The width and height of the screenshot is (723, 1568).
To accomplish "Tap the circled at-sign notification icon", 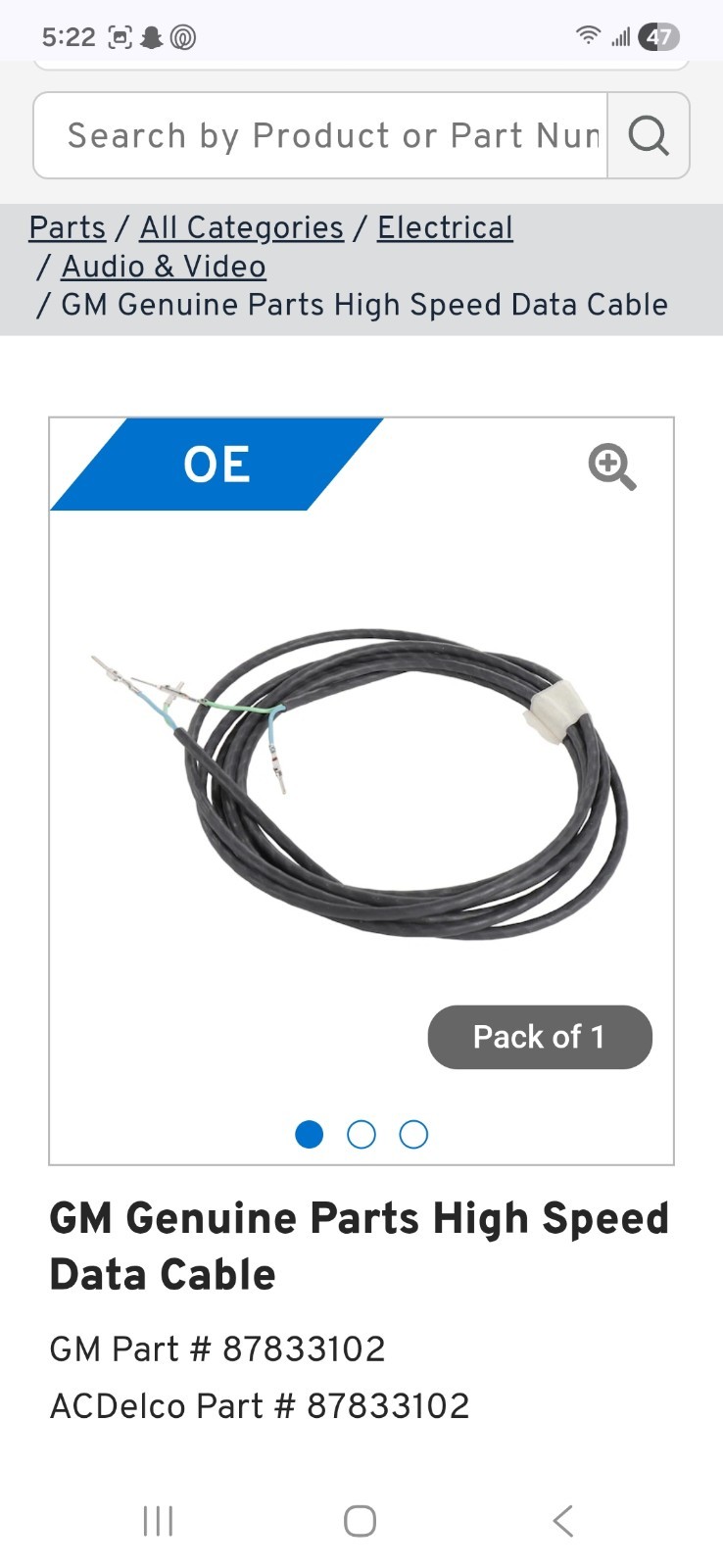I will (185, 36).
